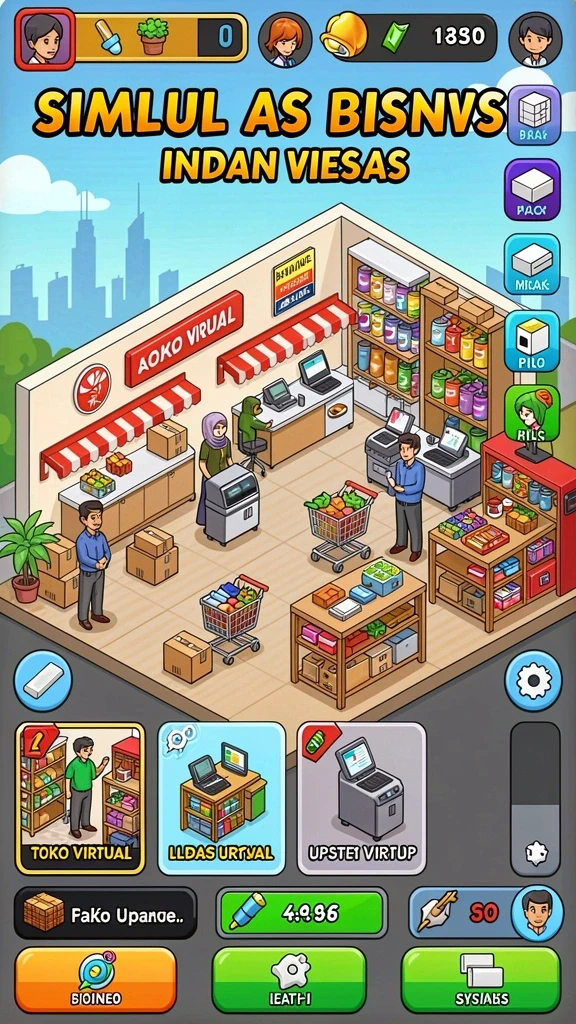576x1024 pixels.
Task: Tap the green BILS character button
Action: pyautogui.click(x=532, y=413)
